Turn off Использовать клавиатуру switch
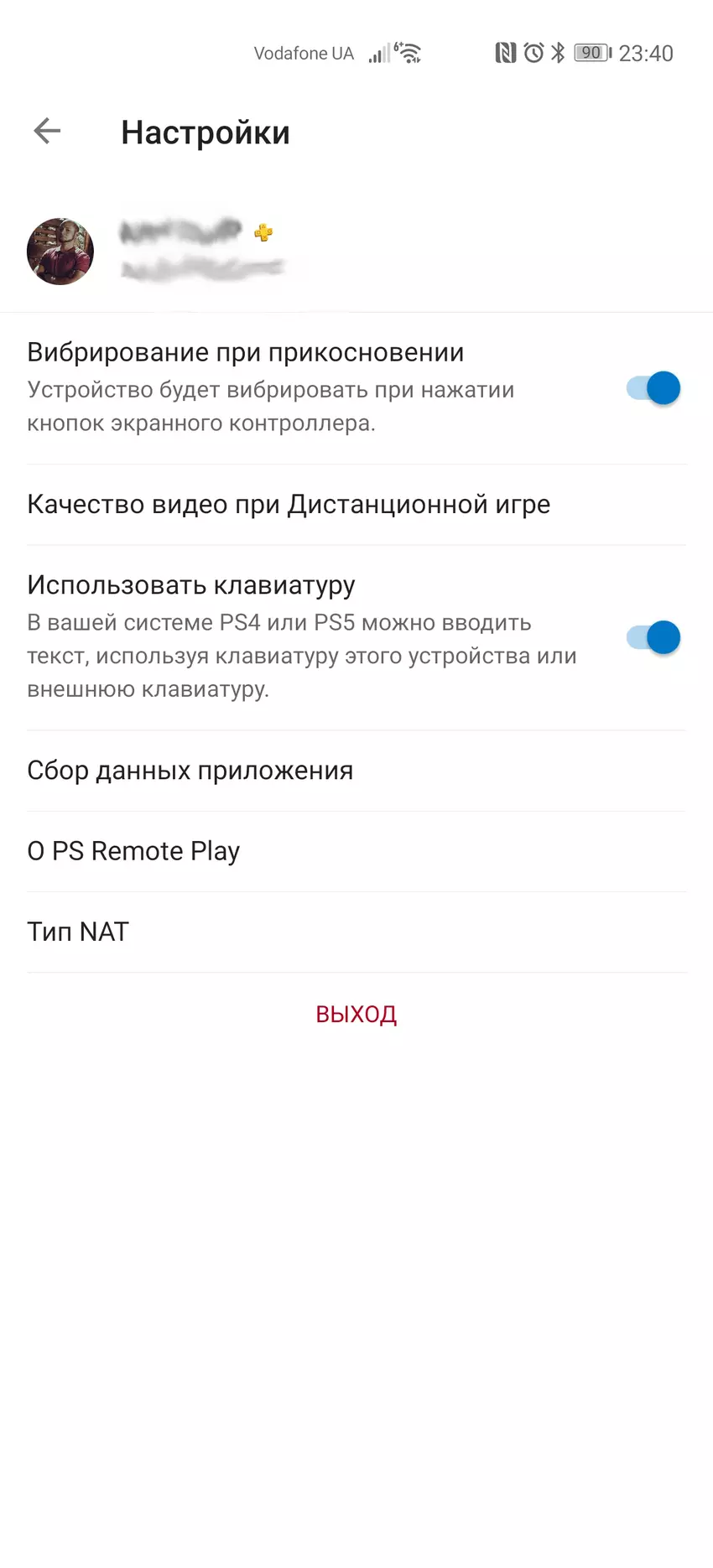 pos(653,637)
